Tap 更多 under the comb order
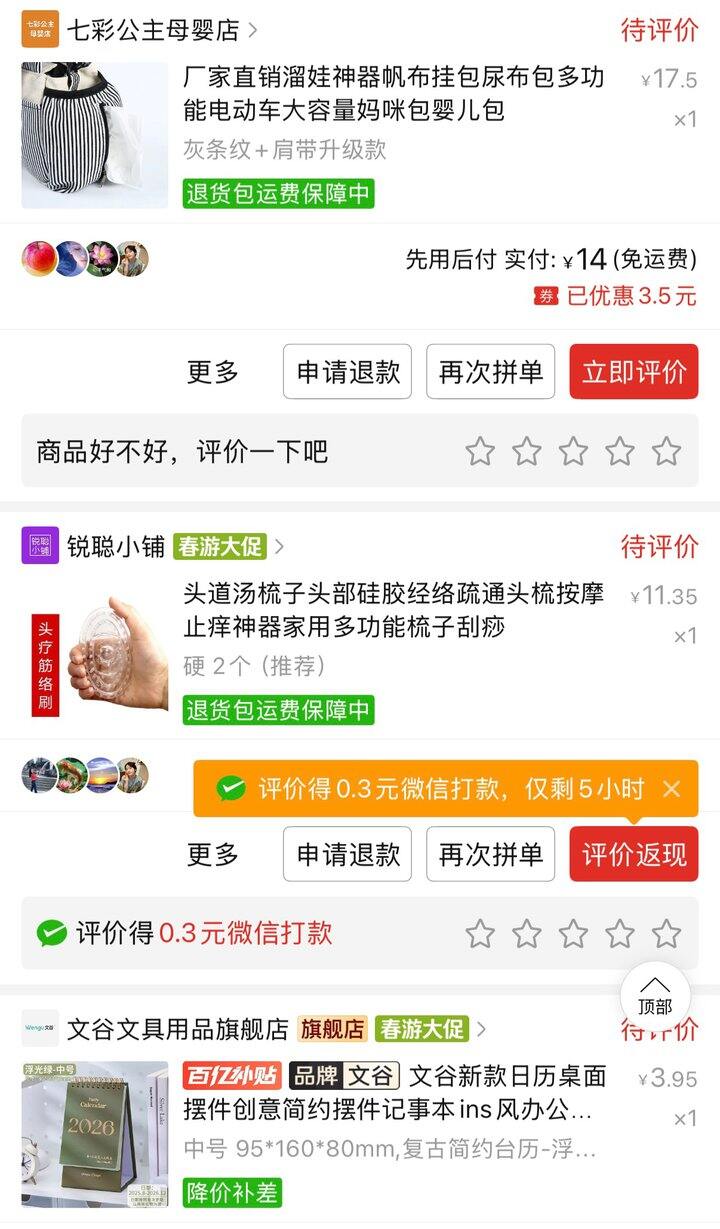 pos(213,854)
